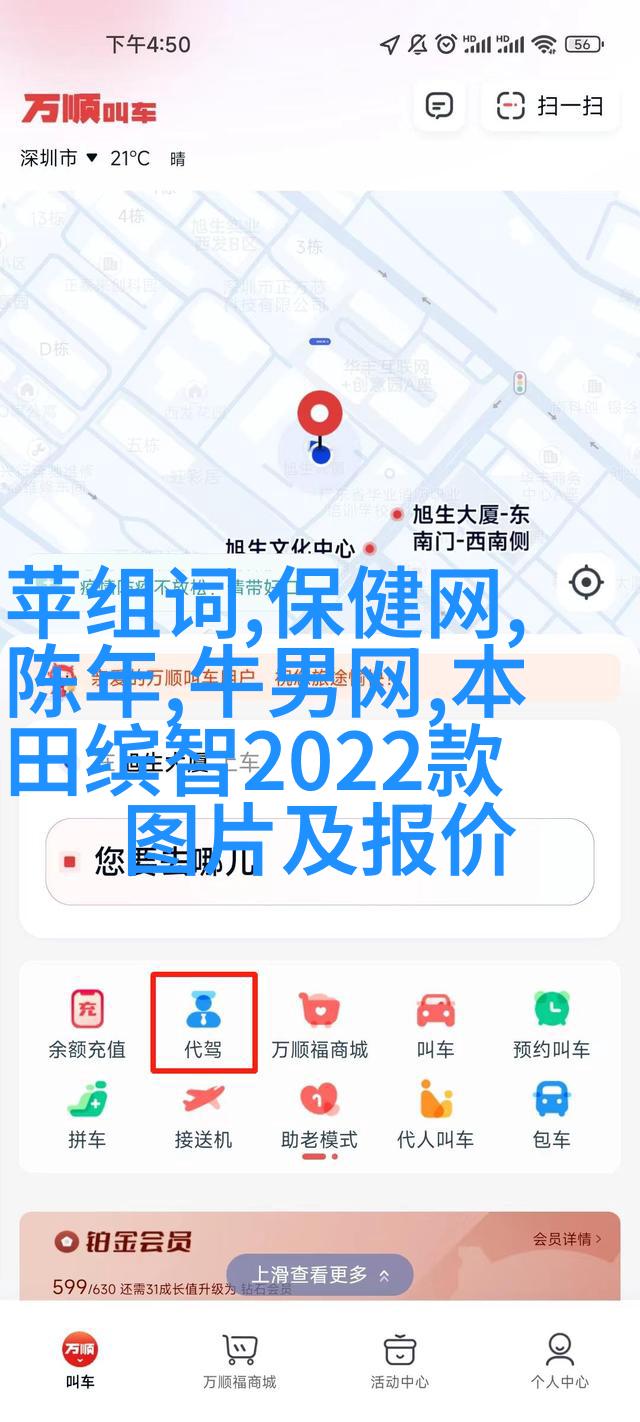Switch to the 活动中心 tab
640x1422 pixels.
tap(399, 1361)
